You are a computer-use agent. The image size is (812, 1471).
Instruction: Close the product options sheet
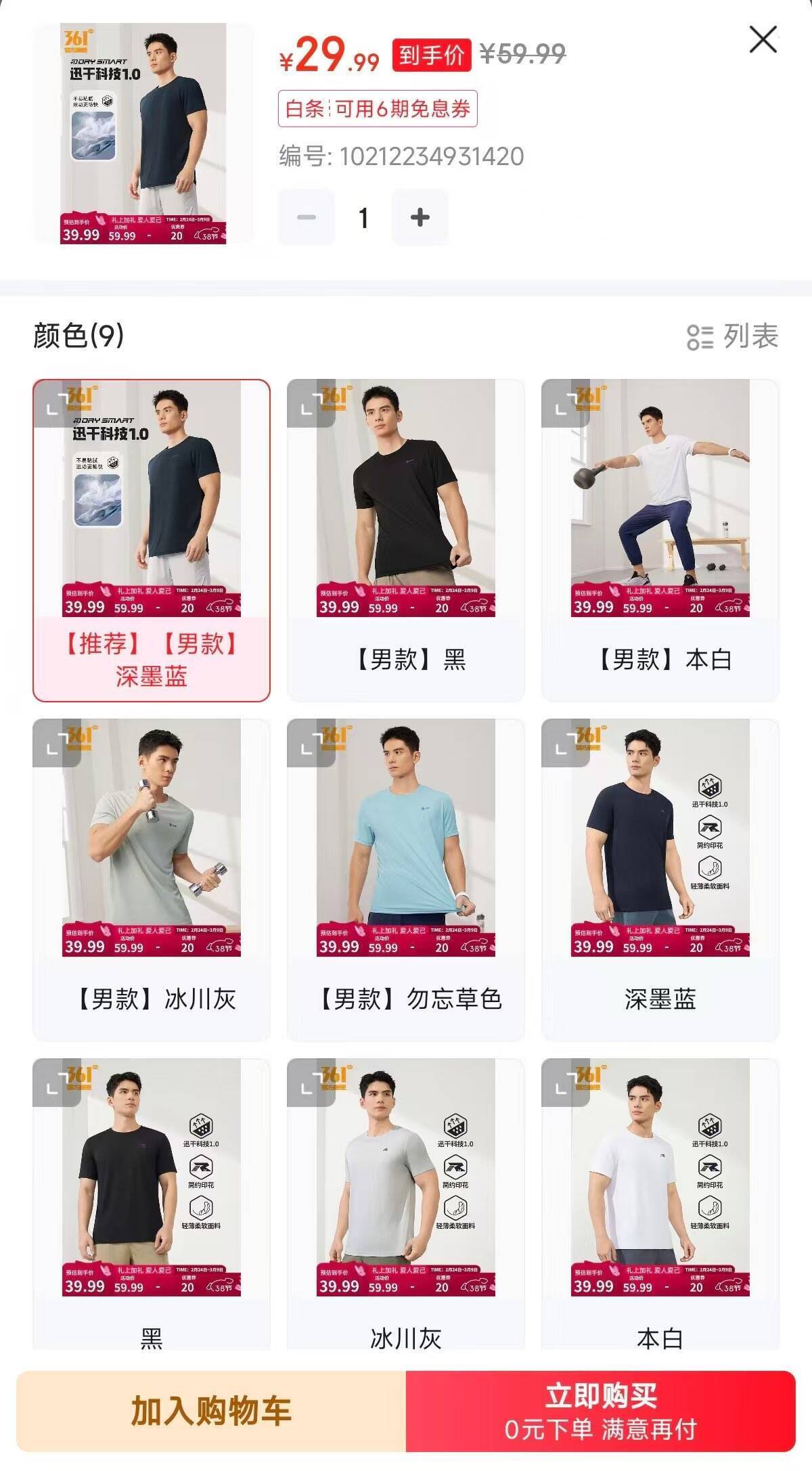click(763, 40)
